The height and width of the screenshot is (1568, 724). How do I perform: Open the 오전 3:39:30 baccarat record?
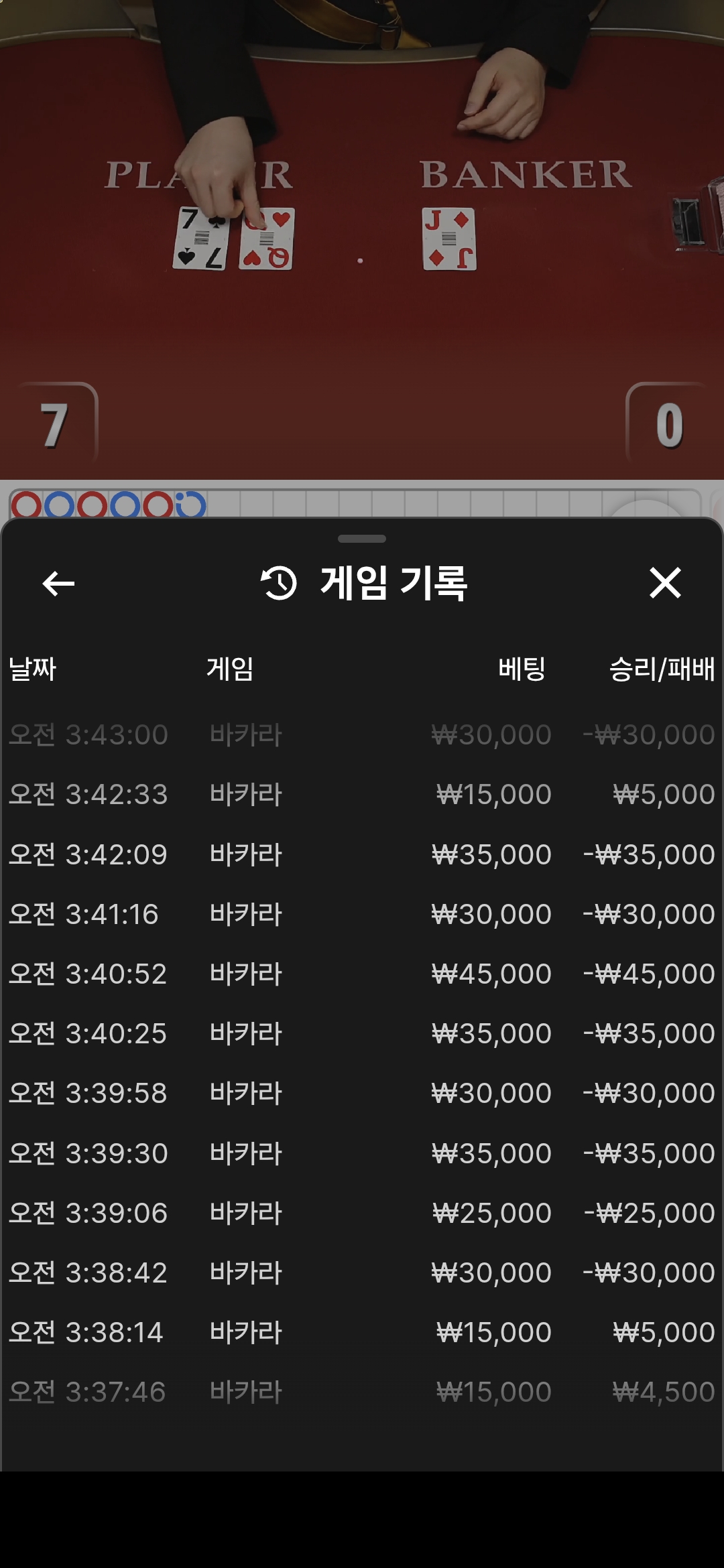coord(362,1153)
